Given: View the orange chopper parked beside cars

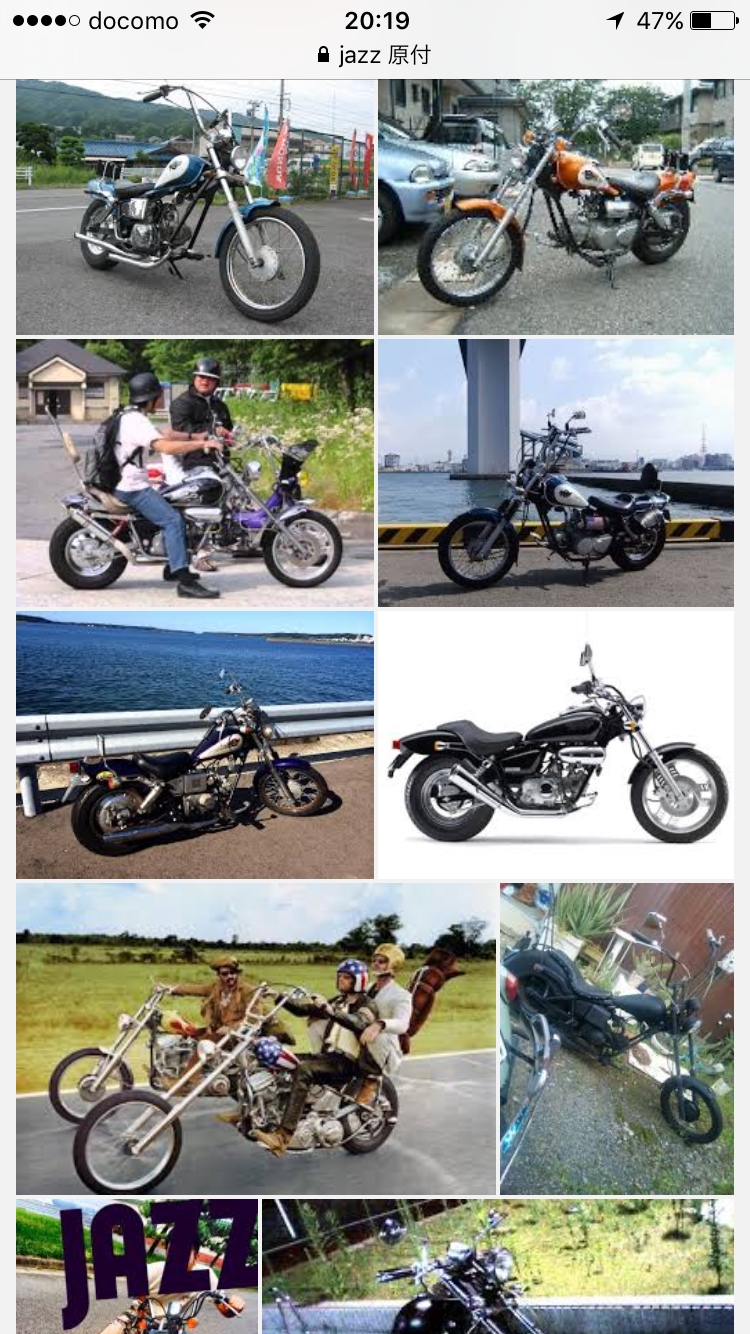Looking at the screenshot, I should coord(556,207).
